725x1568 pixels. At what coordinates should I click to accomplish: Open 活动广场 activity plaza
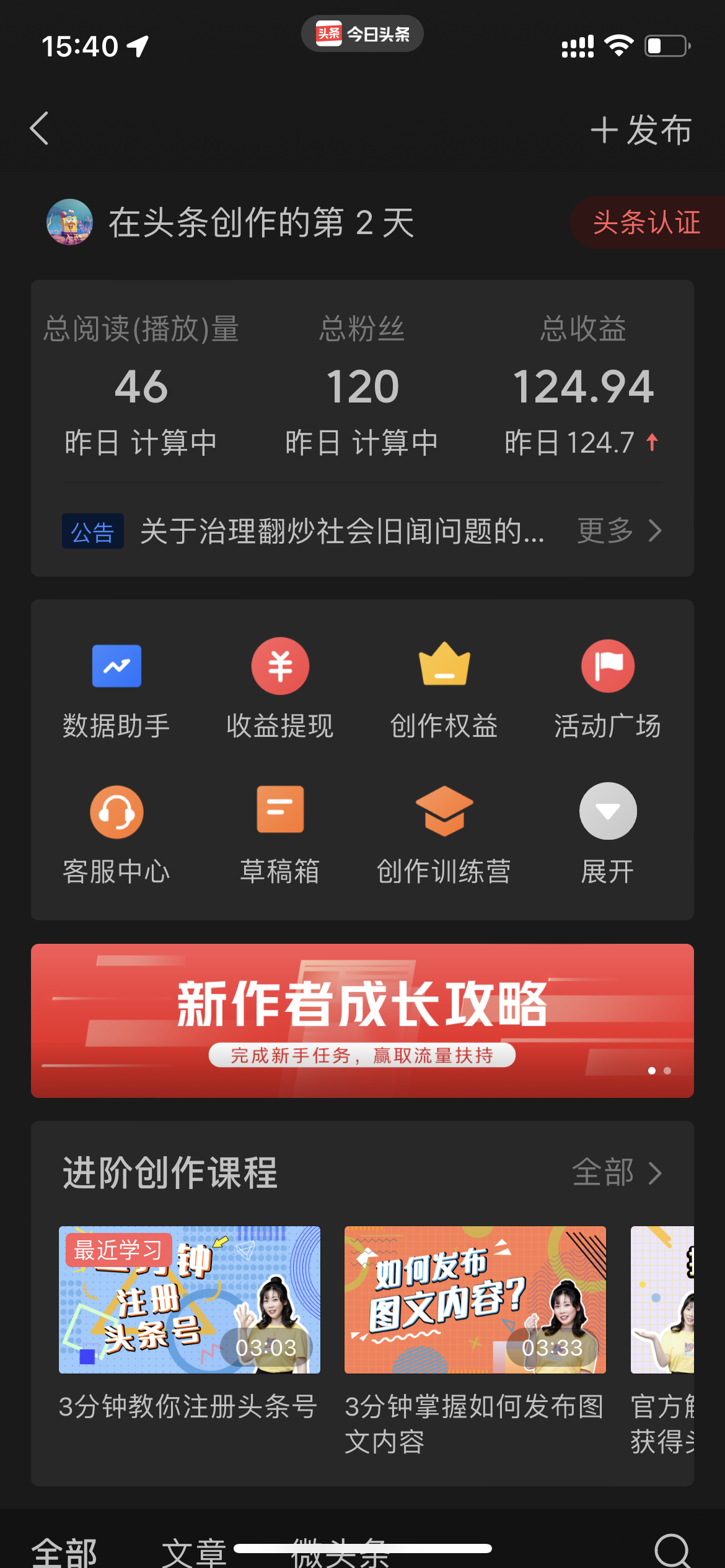click(607, 689)
